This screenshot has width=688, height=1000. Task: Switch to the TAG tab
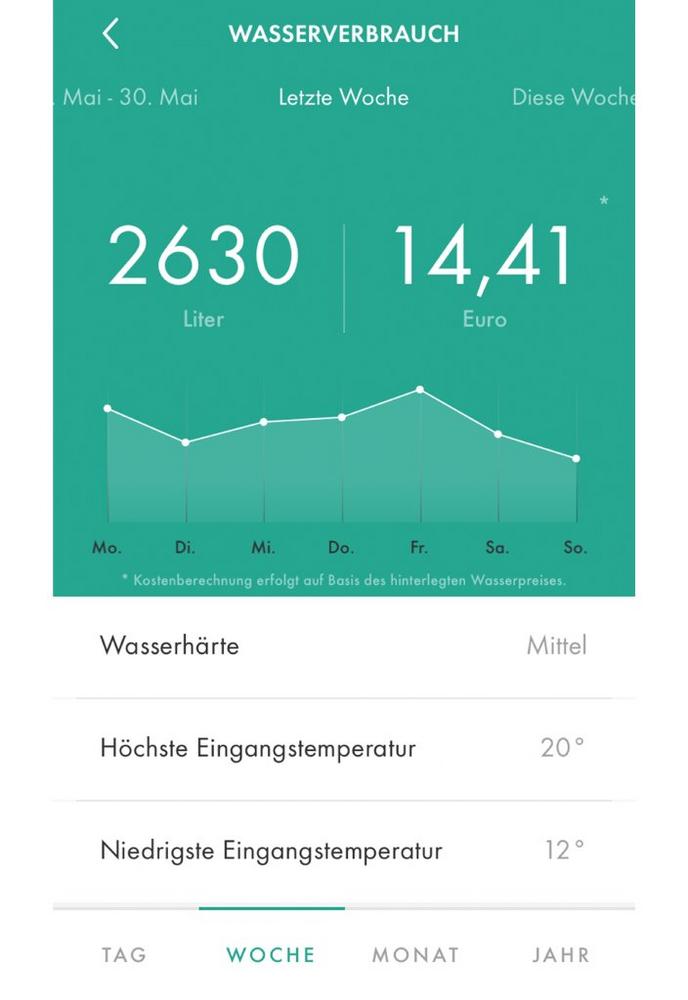click(x=123, y=955)
